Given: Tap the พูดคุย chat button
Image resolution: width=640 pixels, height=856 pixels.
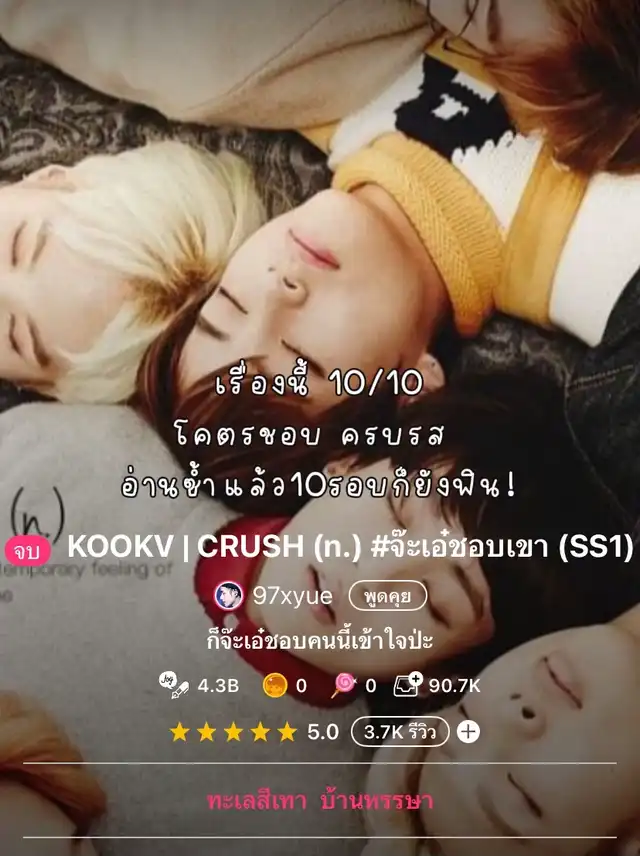Looking at the screenshot, I should point(388,596).
